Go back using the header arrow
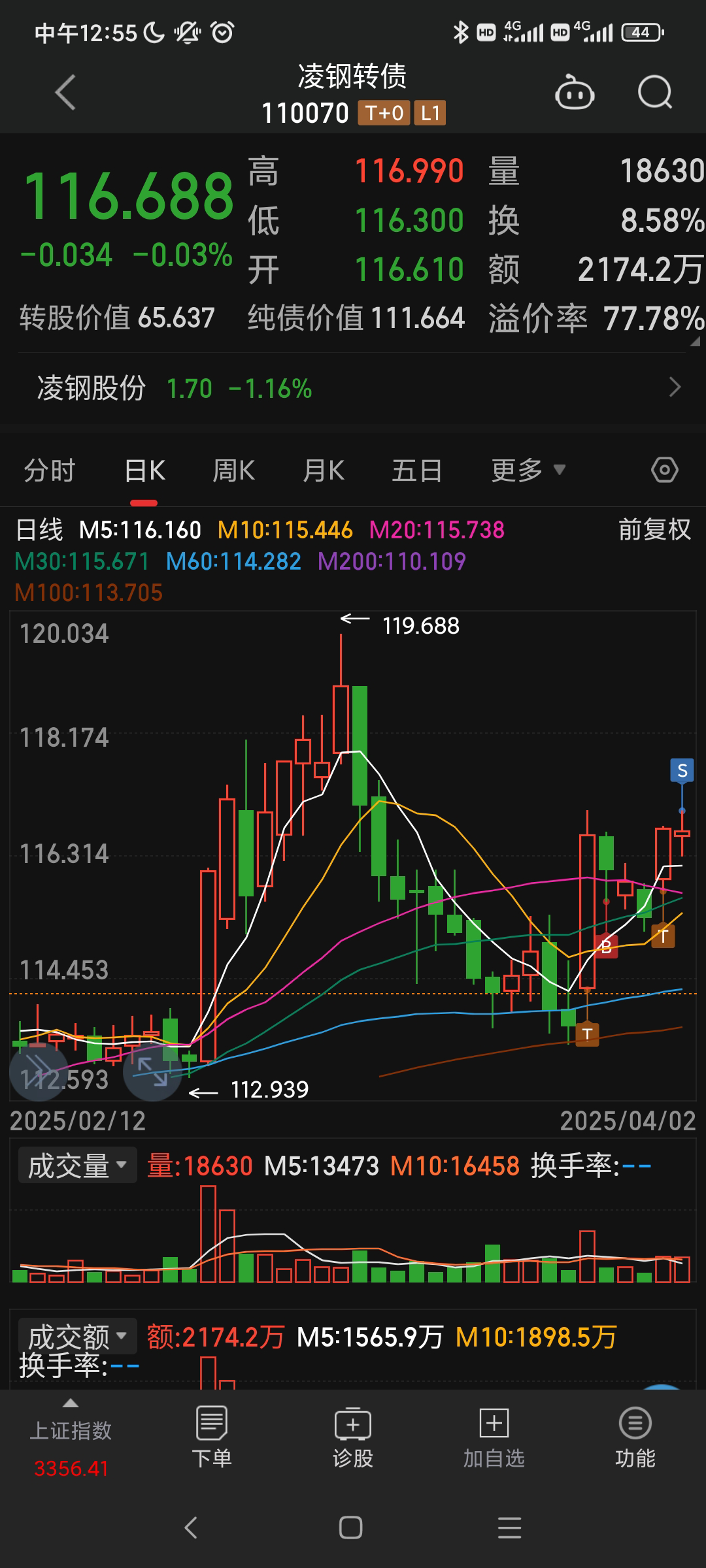Viewport: 706px width, 1568px height. (x=65, y=92)
